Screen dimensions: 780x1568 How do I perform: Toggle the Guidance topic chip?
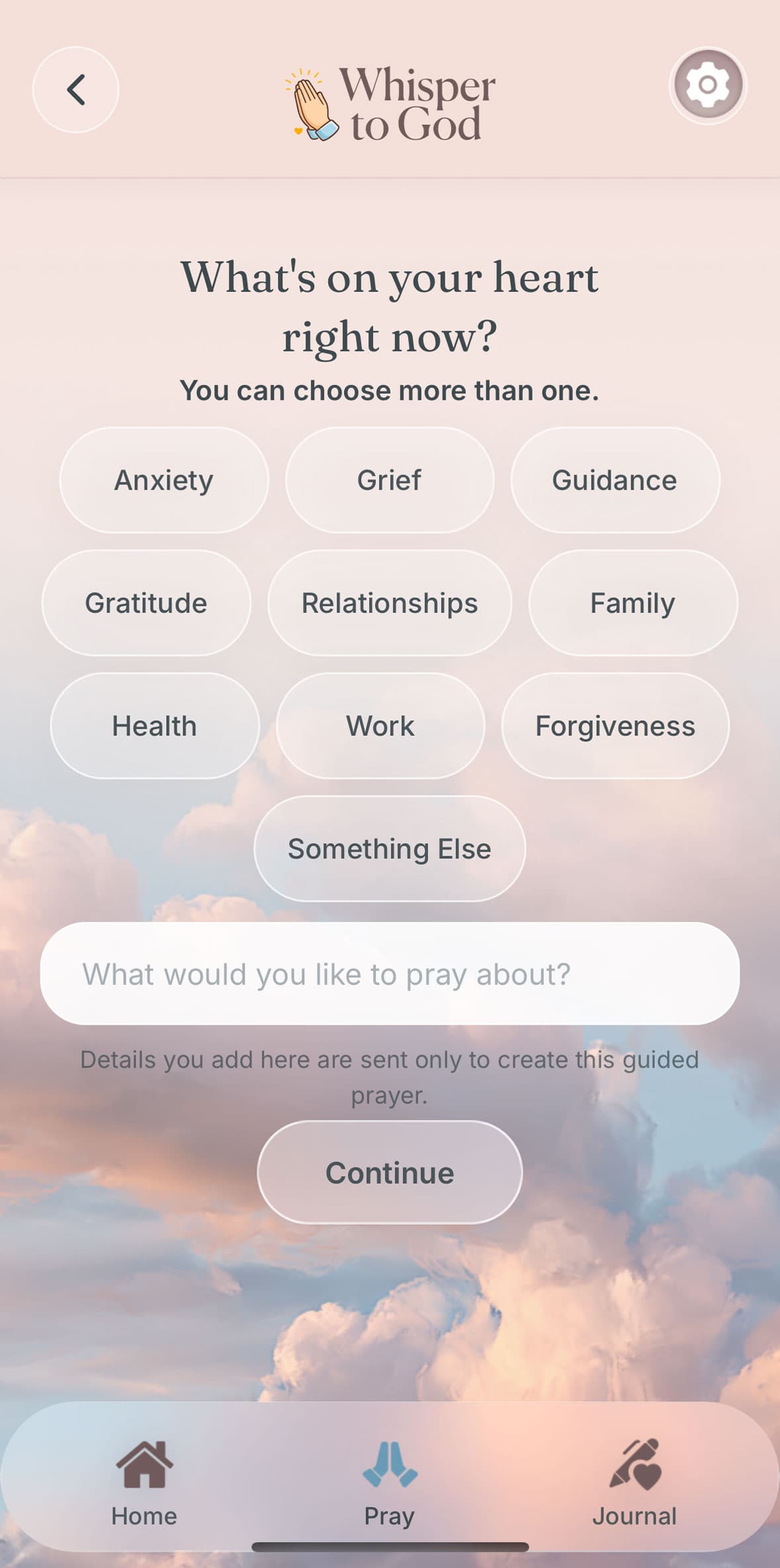click(614, 480)
